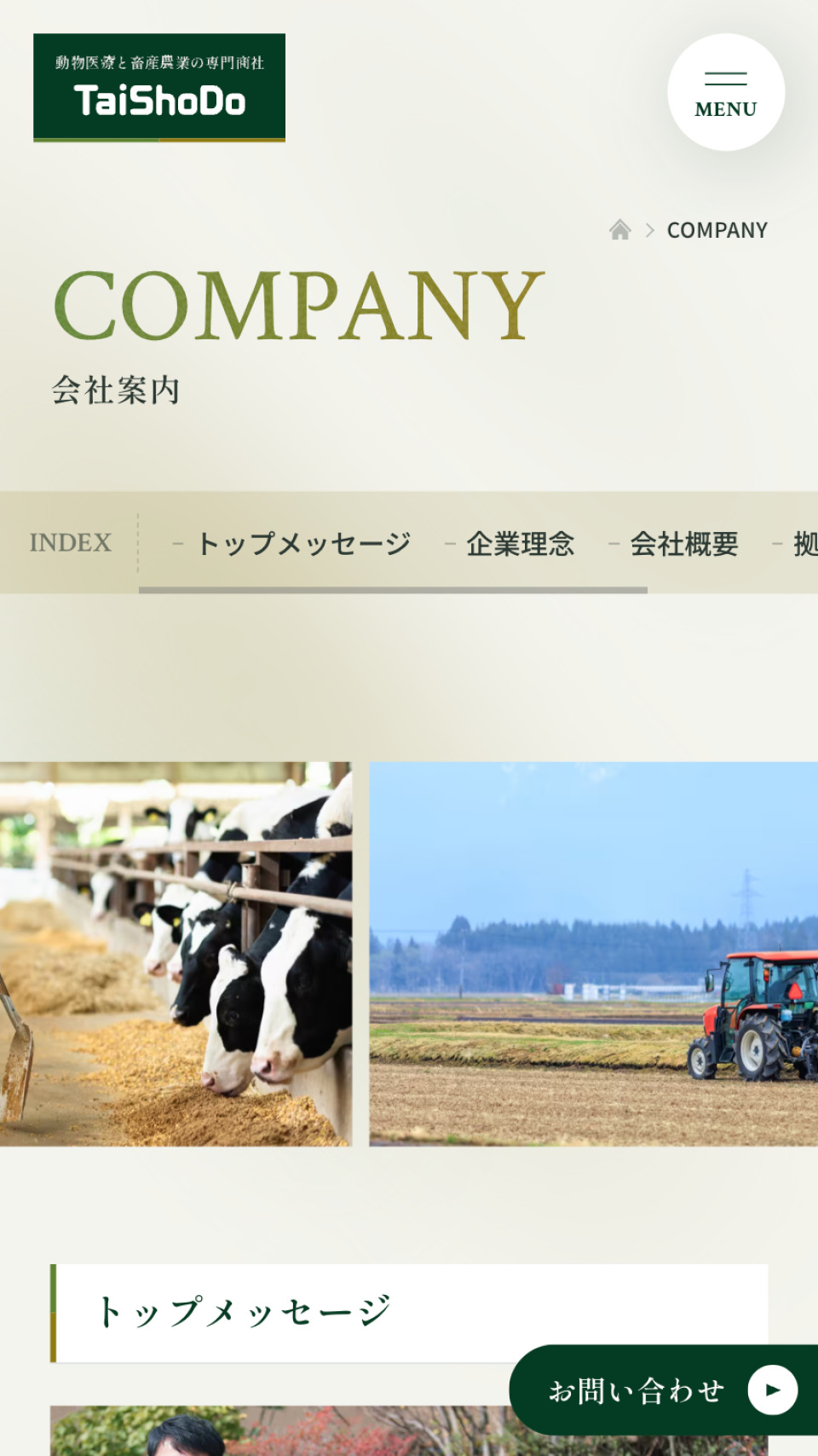Image resolution: width=818 pixels, height=1456 pixels.
Task: Jump to the 会社概要 section
Action: [x=683, y=543]
